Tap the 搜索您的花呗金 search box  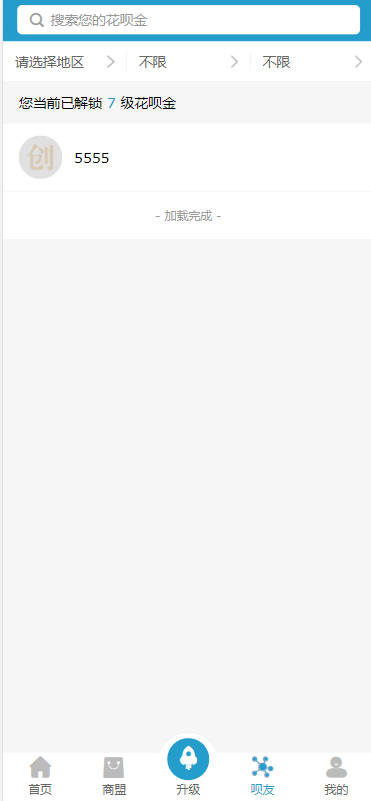[x=188, y=20]
